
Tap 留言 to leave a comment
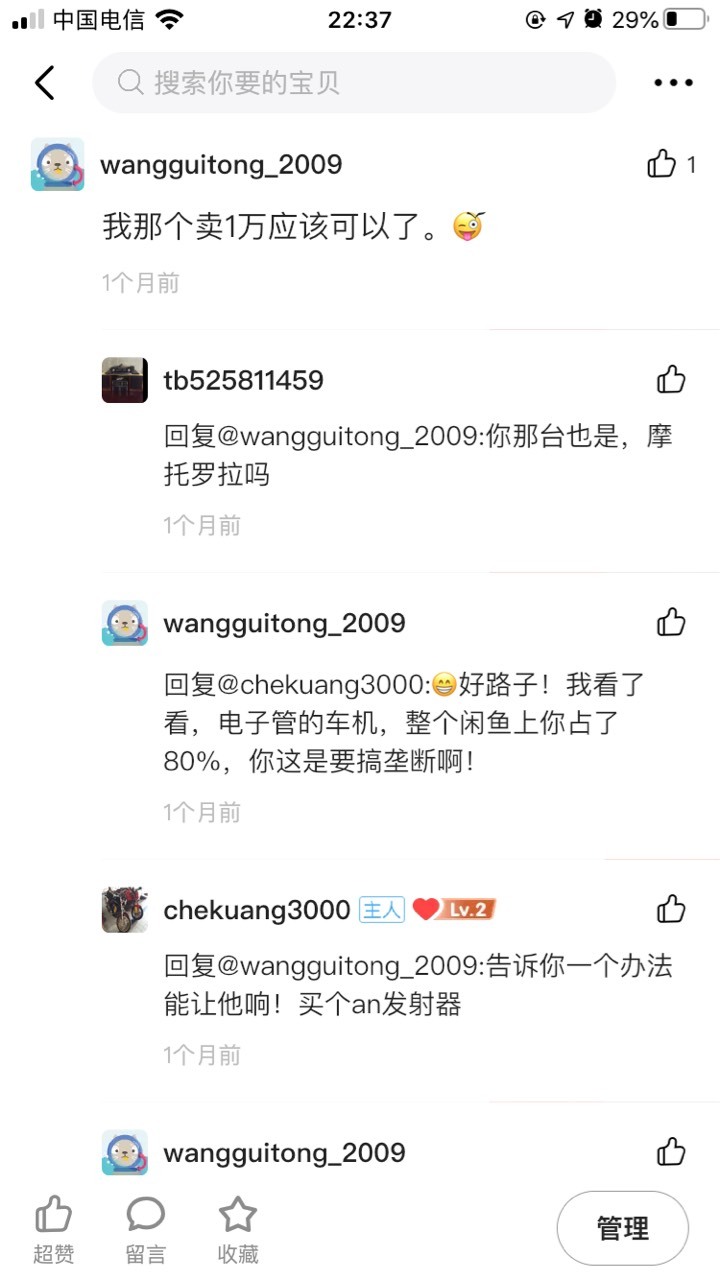(x=146, y=1231)
